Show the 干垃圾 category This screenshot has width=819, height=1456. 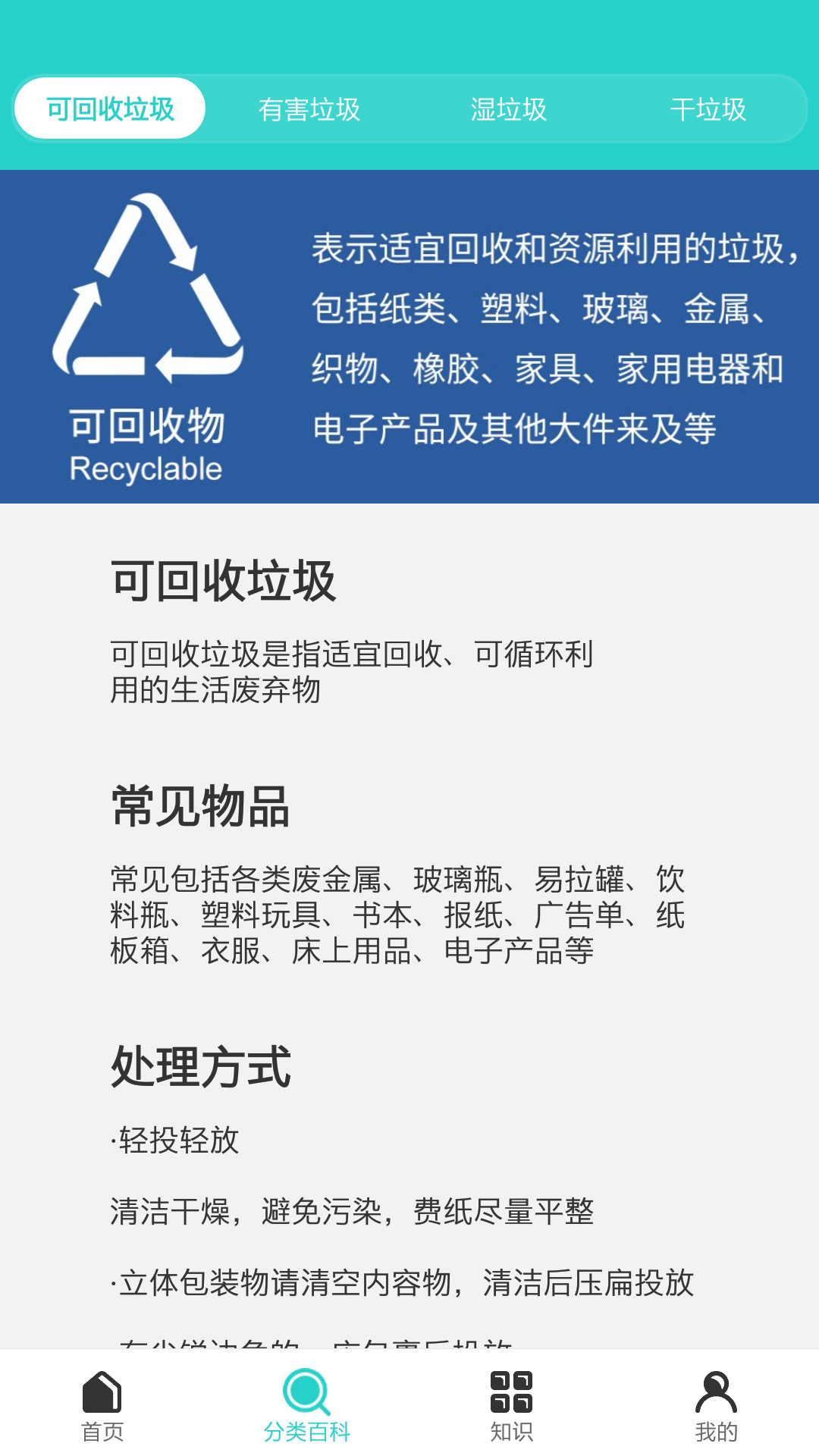708,109
